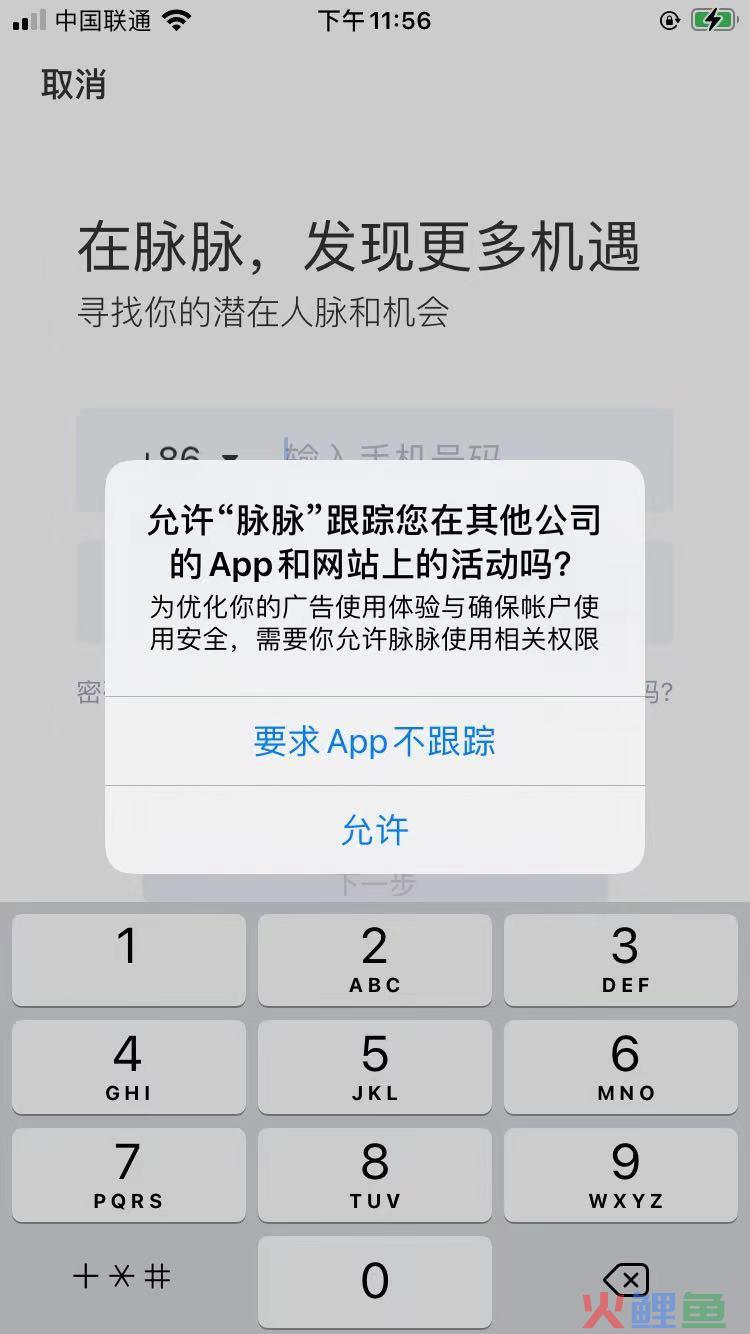Tap "允许" to allow tracking
This screenshot has height=1334, width=750.
374,831
